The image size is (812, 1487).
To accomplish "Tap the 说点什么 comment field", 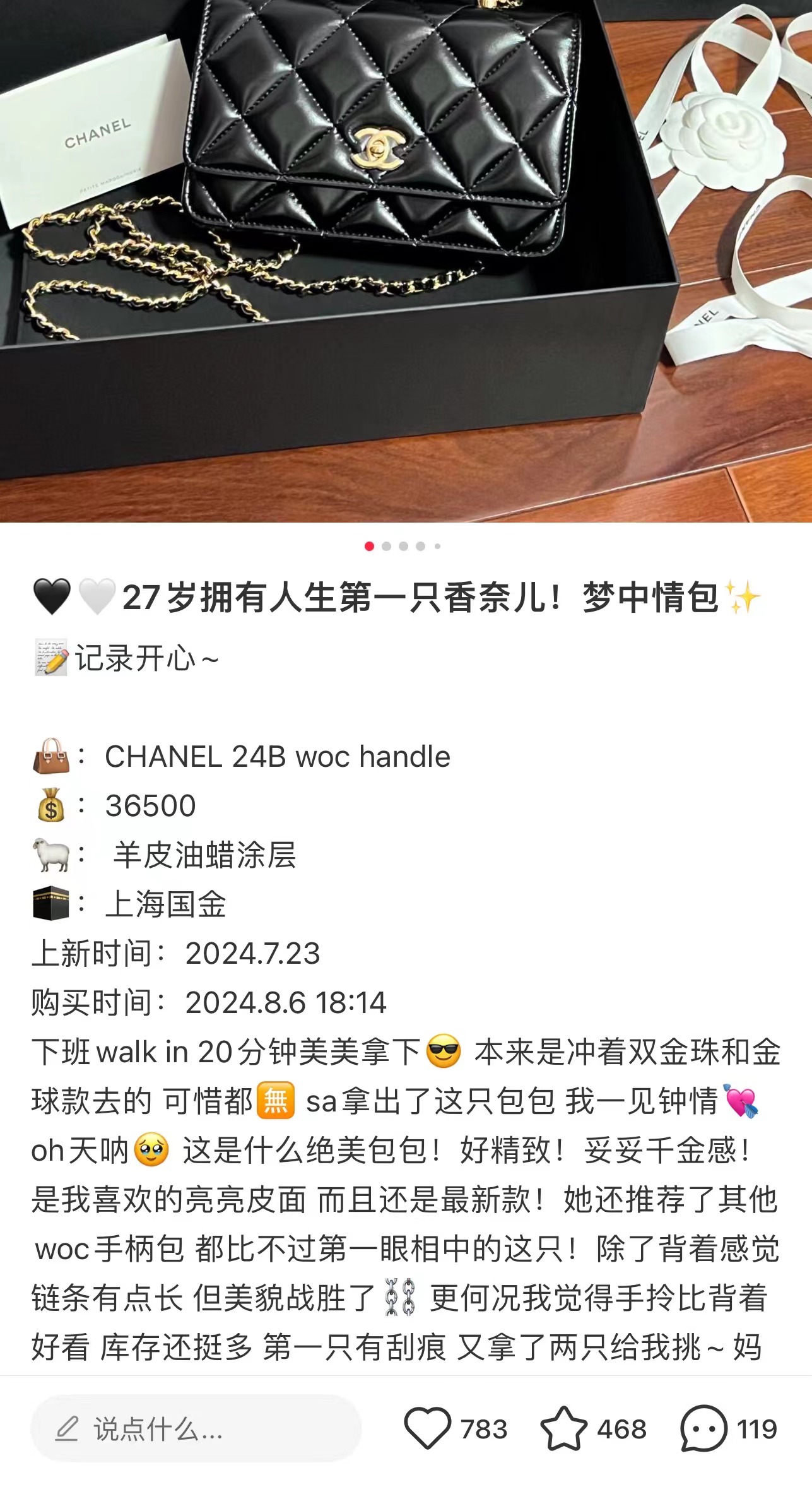I will [x=196, y=1429].
